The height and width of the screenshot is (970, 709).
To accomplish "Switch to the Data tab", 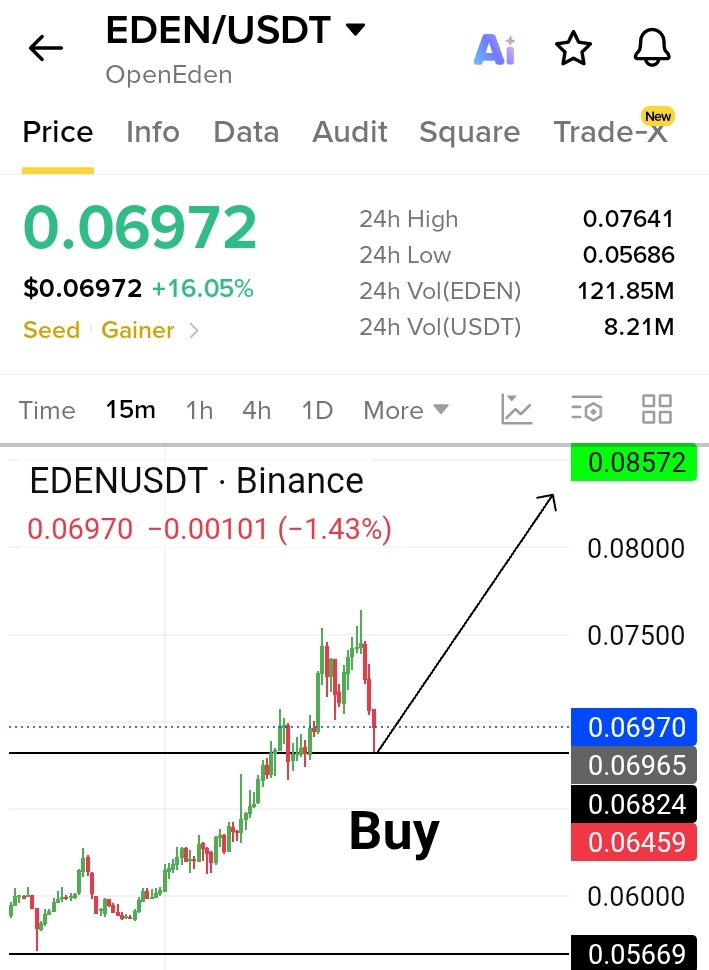I will (246, 132).
